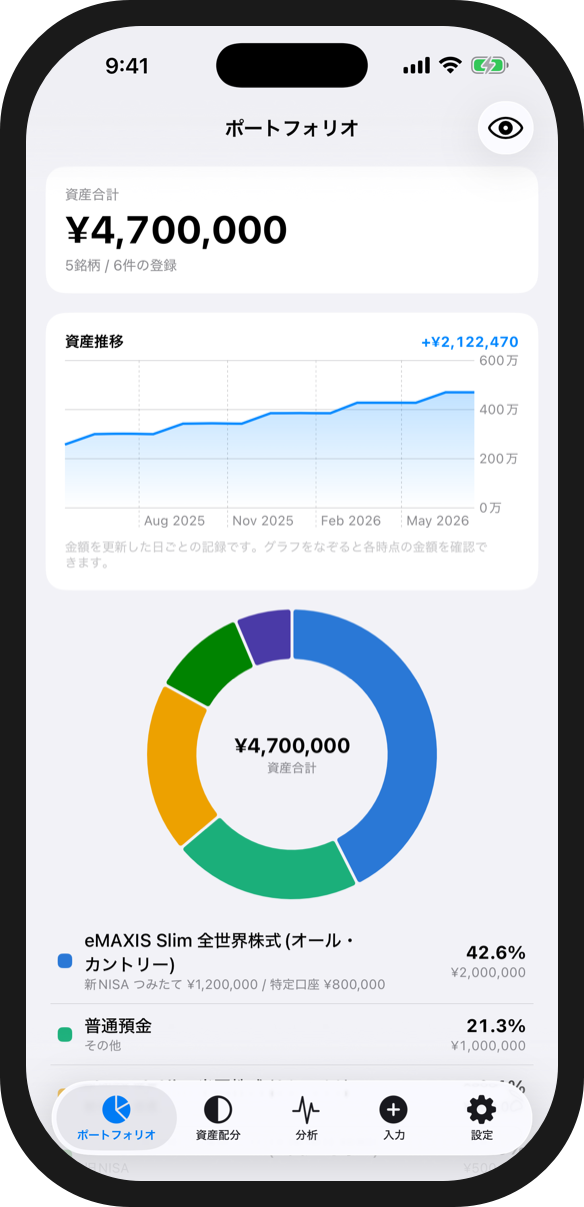Screen dimensions: 584x1207
Task: Open the eMAXIS Slim 全世界株式 holding row
Action: click(292, 961)
